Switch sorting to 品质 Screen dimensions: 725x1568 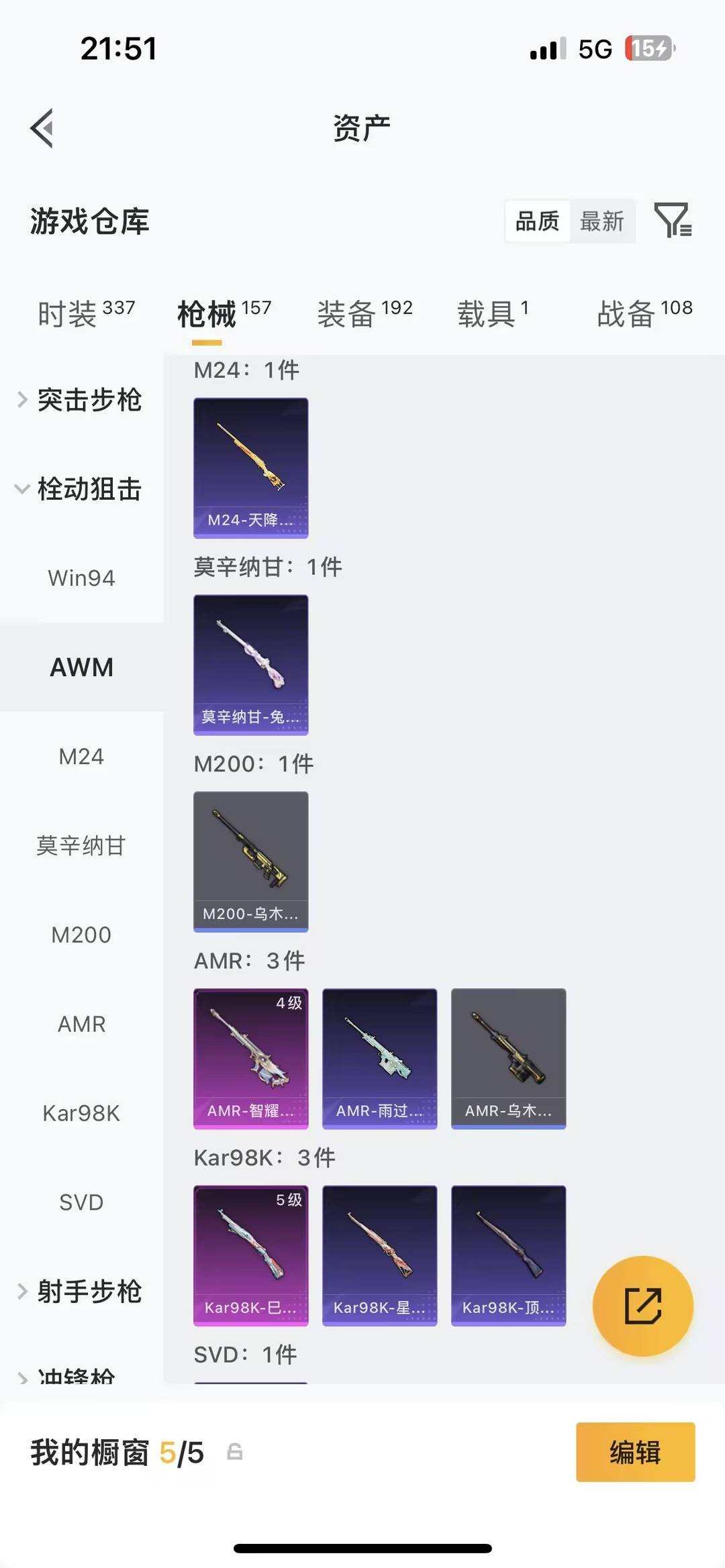click(x=536, y=221)
